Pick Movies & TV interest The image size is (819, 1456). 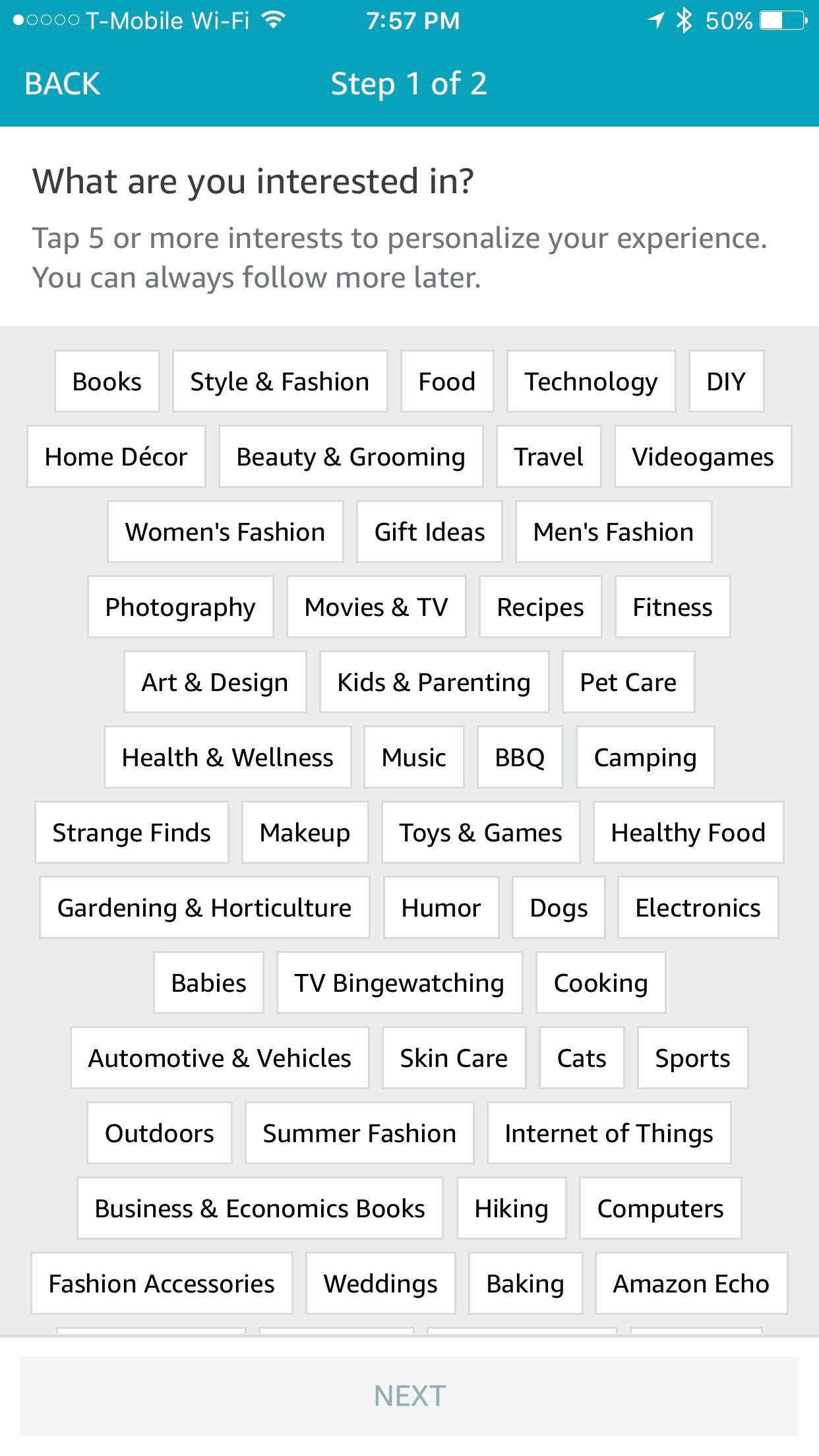pyautogui.click(x=376, y=607)
